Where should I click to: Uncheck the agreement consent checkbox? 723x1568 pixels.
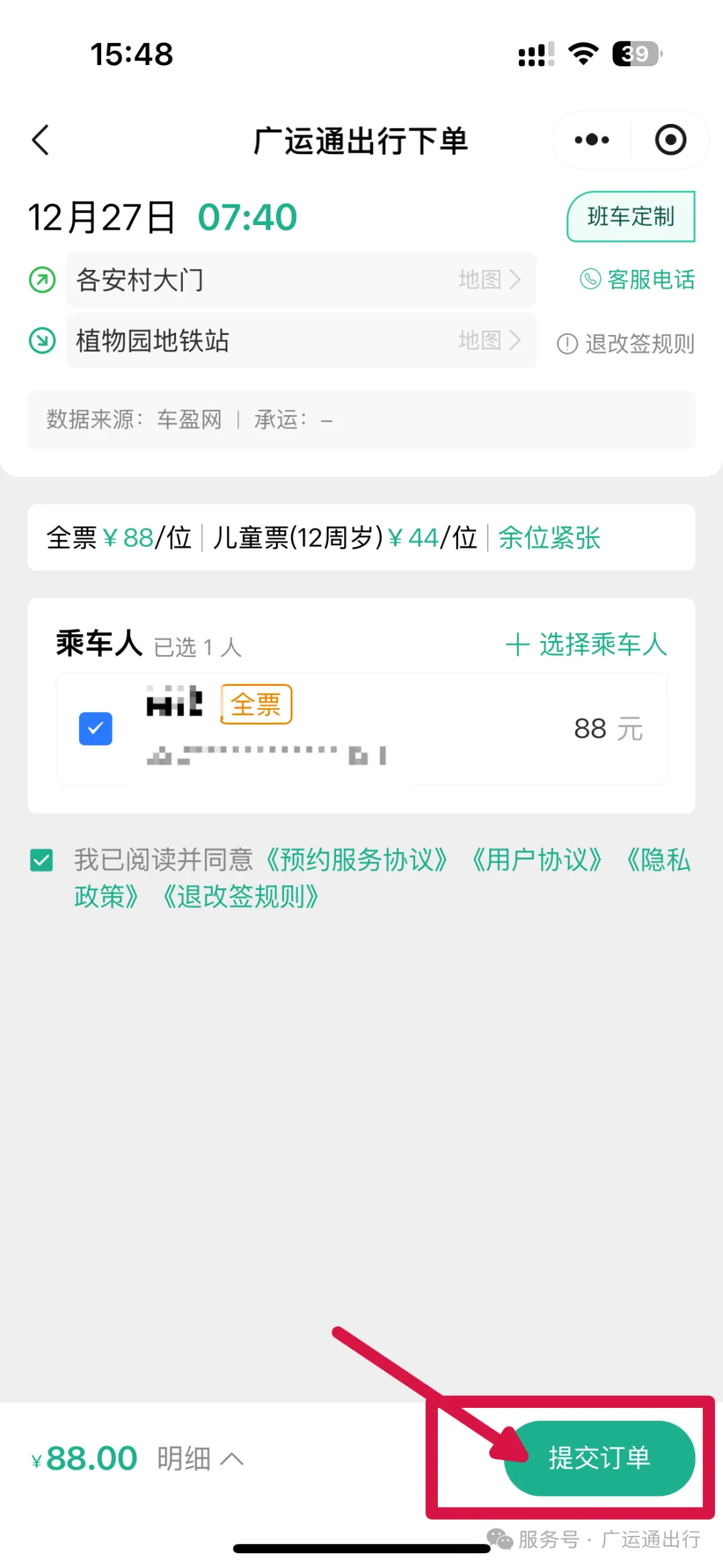[x=42, y=860]
